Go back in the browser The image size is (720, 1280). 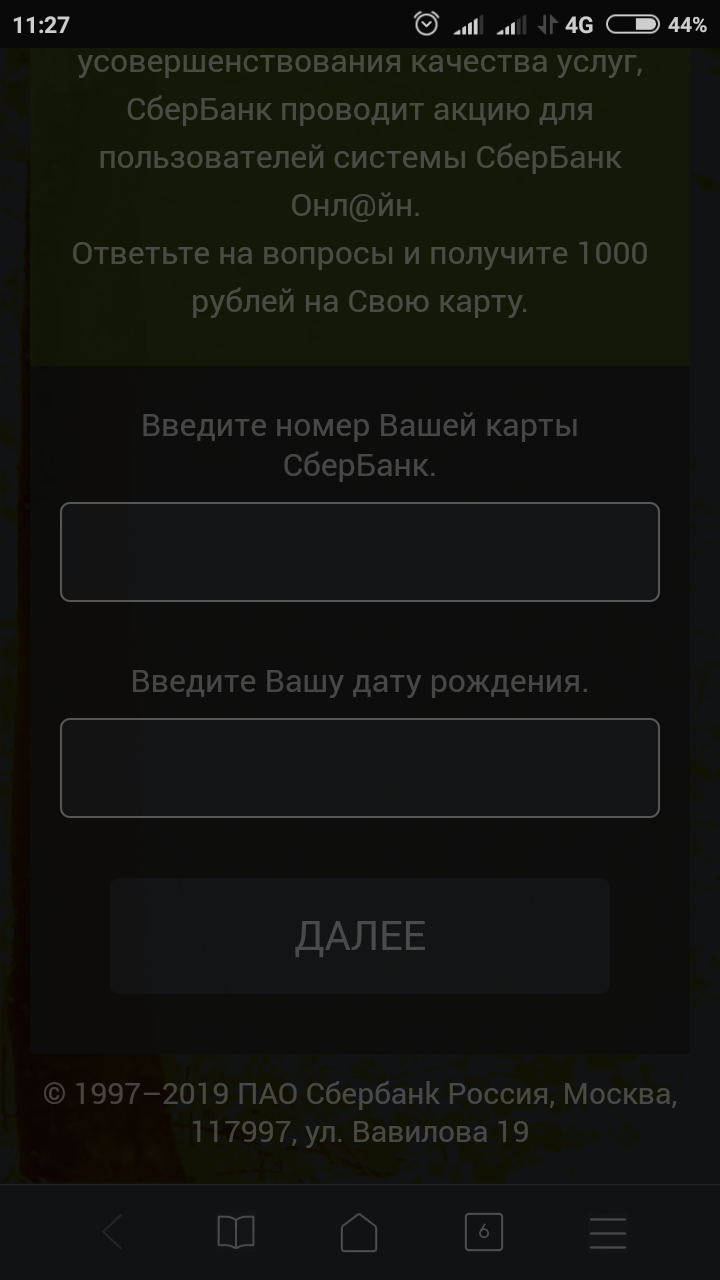[x=112, y=1233]
